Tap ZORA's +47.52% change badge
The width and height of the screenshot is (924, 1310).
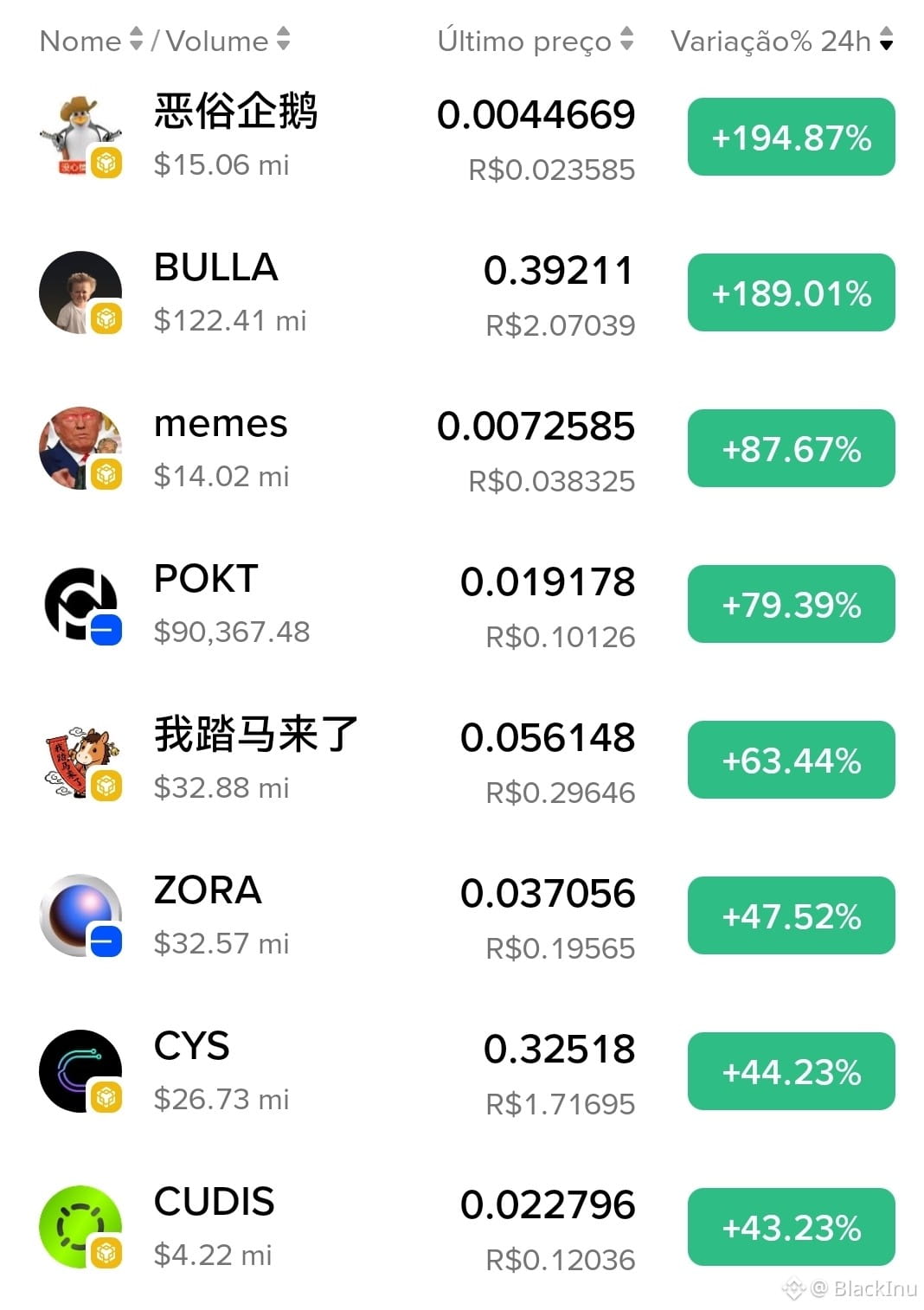[791, 915]
